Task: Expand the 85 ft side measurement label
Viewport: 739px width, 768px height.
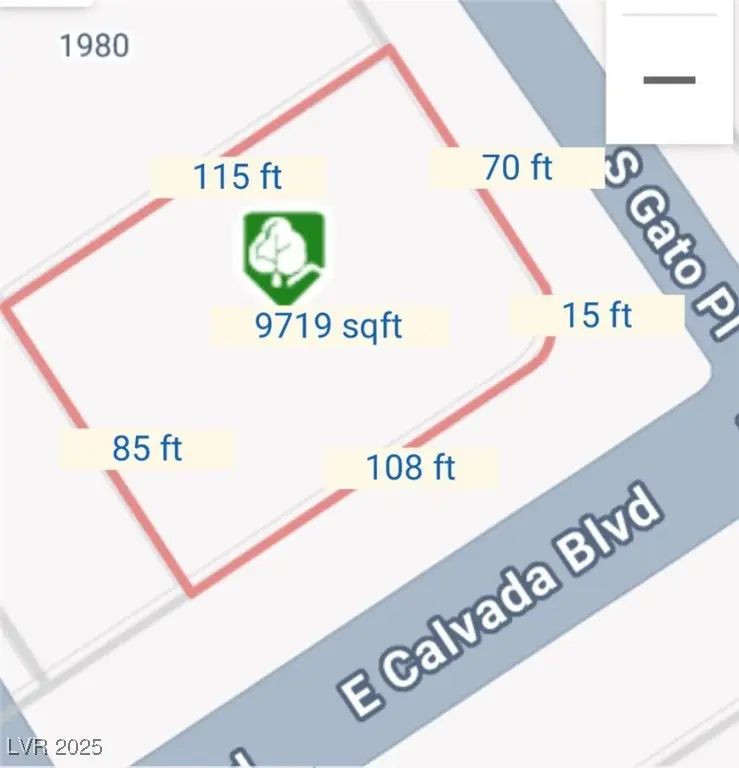Action: point(148,449)
